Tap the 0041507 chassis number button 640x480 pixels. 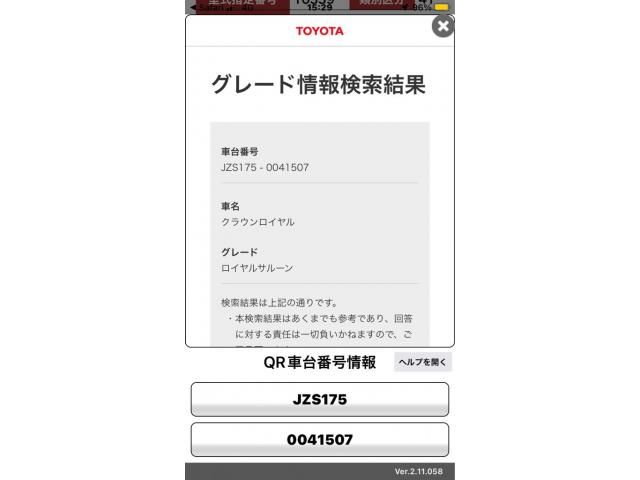tap(320, 439)
